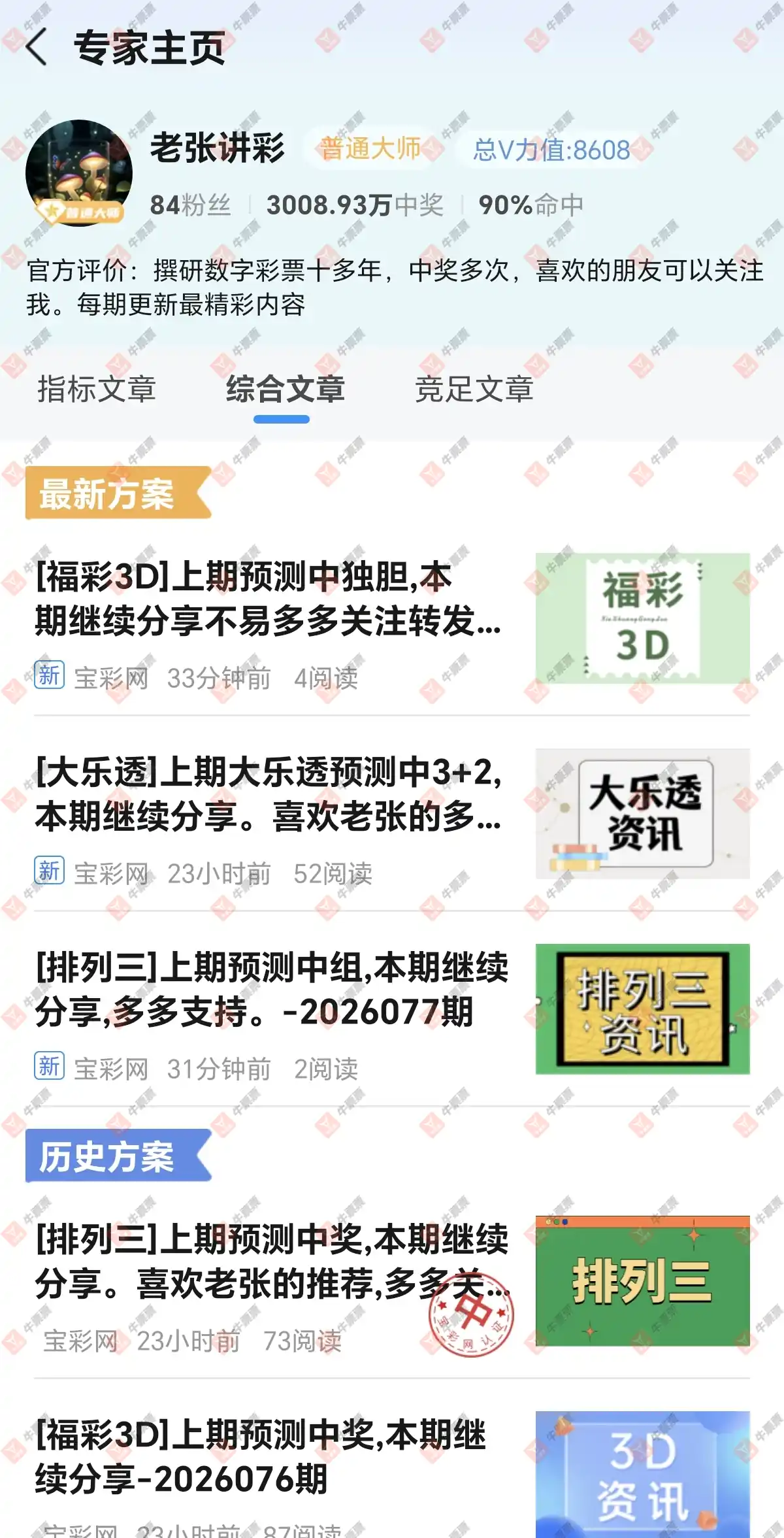Tap the back arrow on 专家主页

click(x=38, y=49)
